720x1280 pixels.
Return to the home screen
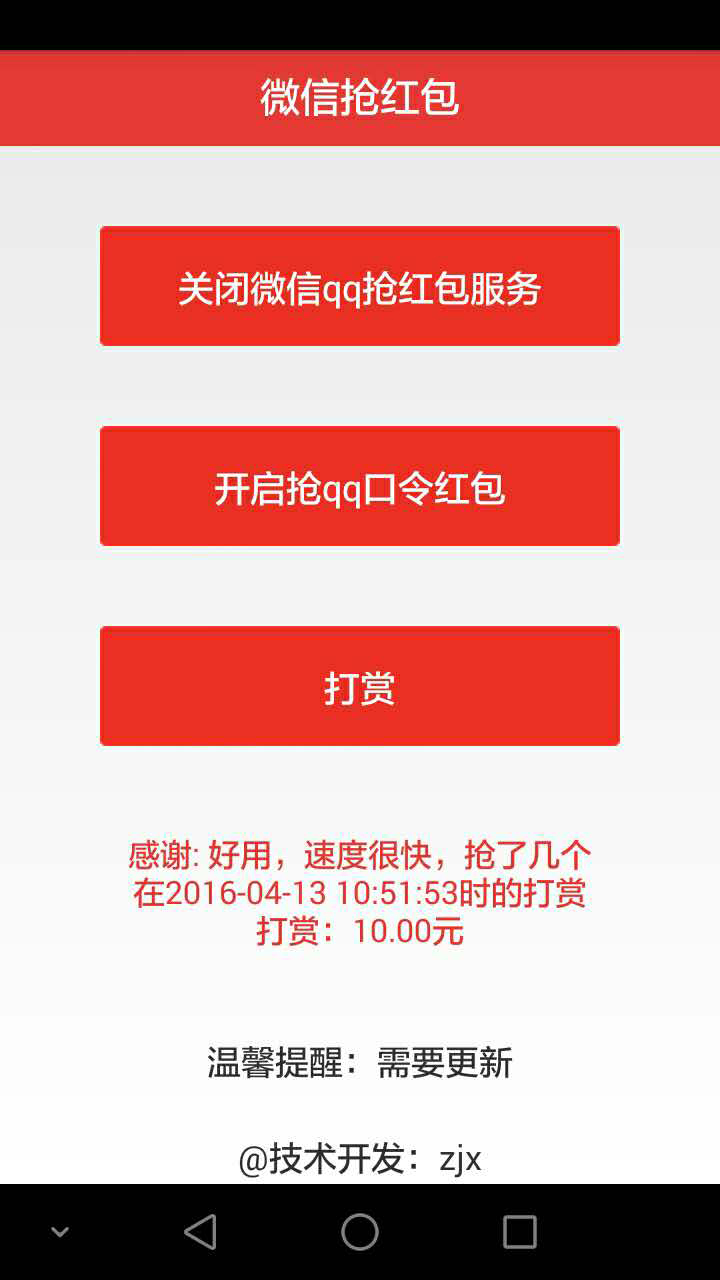point(360,1232)
